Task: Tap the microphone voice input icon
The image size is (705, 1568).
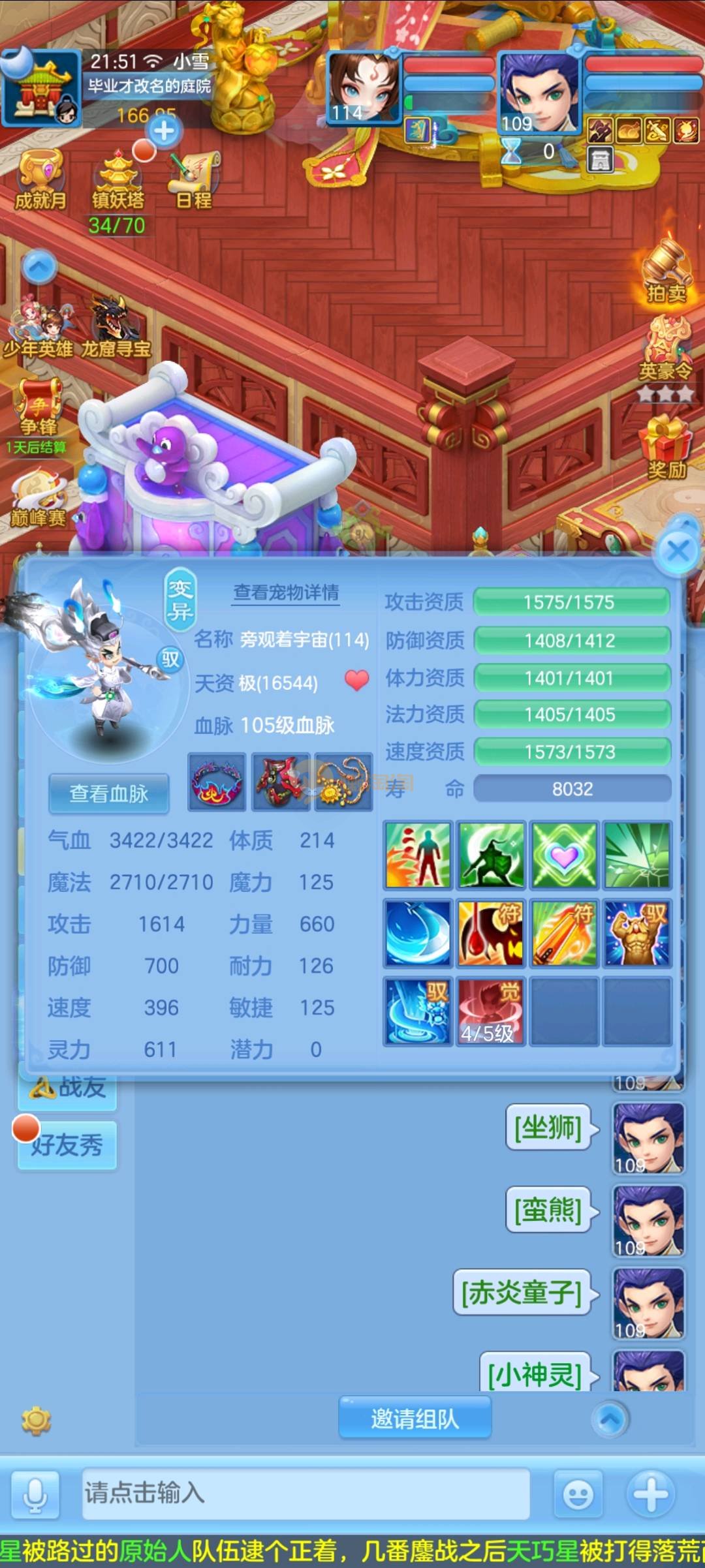Action: 35,1494
